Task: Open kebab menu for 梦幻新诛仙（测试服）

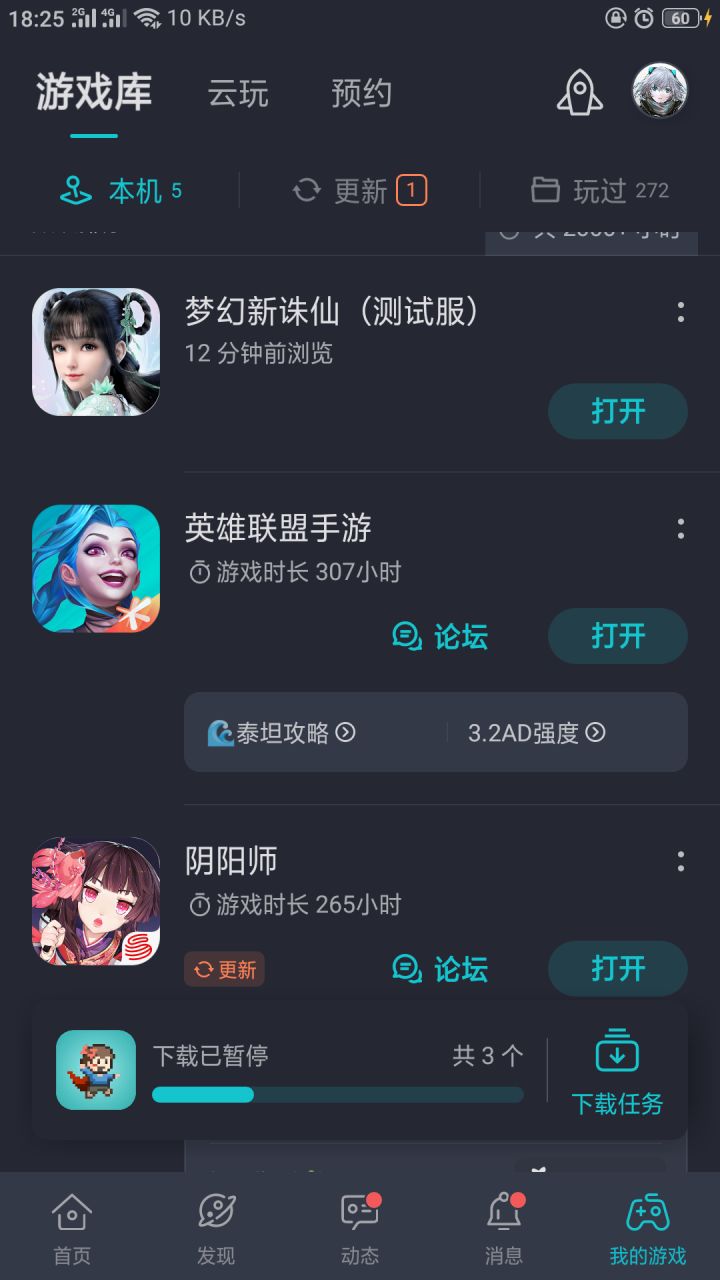Action: 679,313
